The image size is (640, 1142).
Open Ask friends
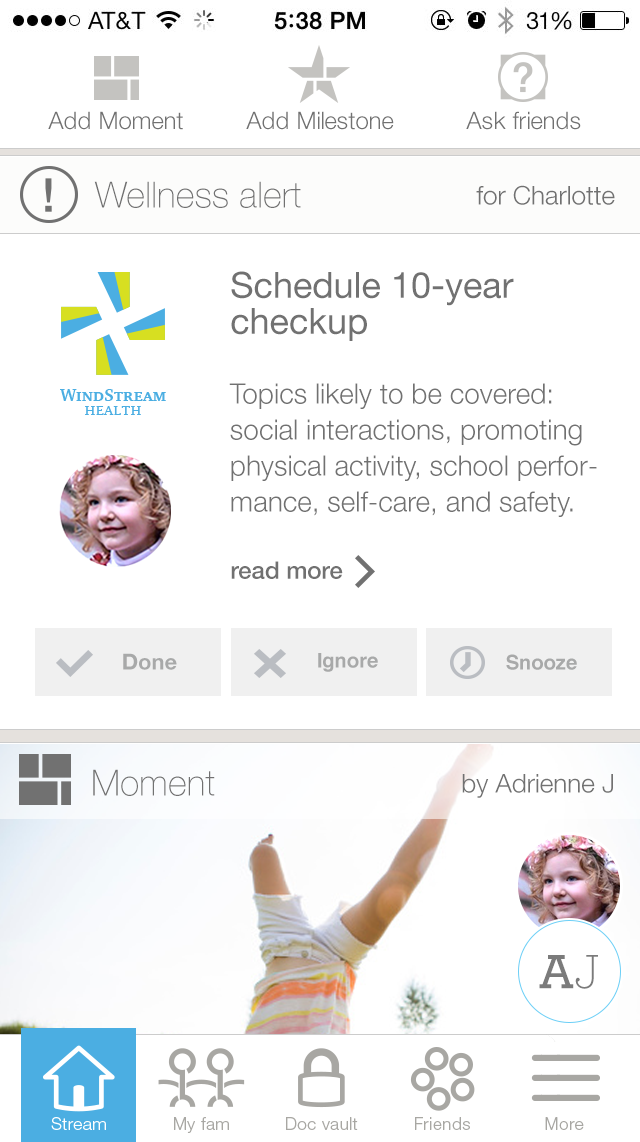coord(523,94)
